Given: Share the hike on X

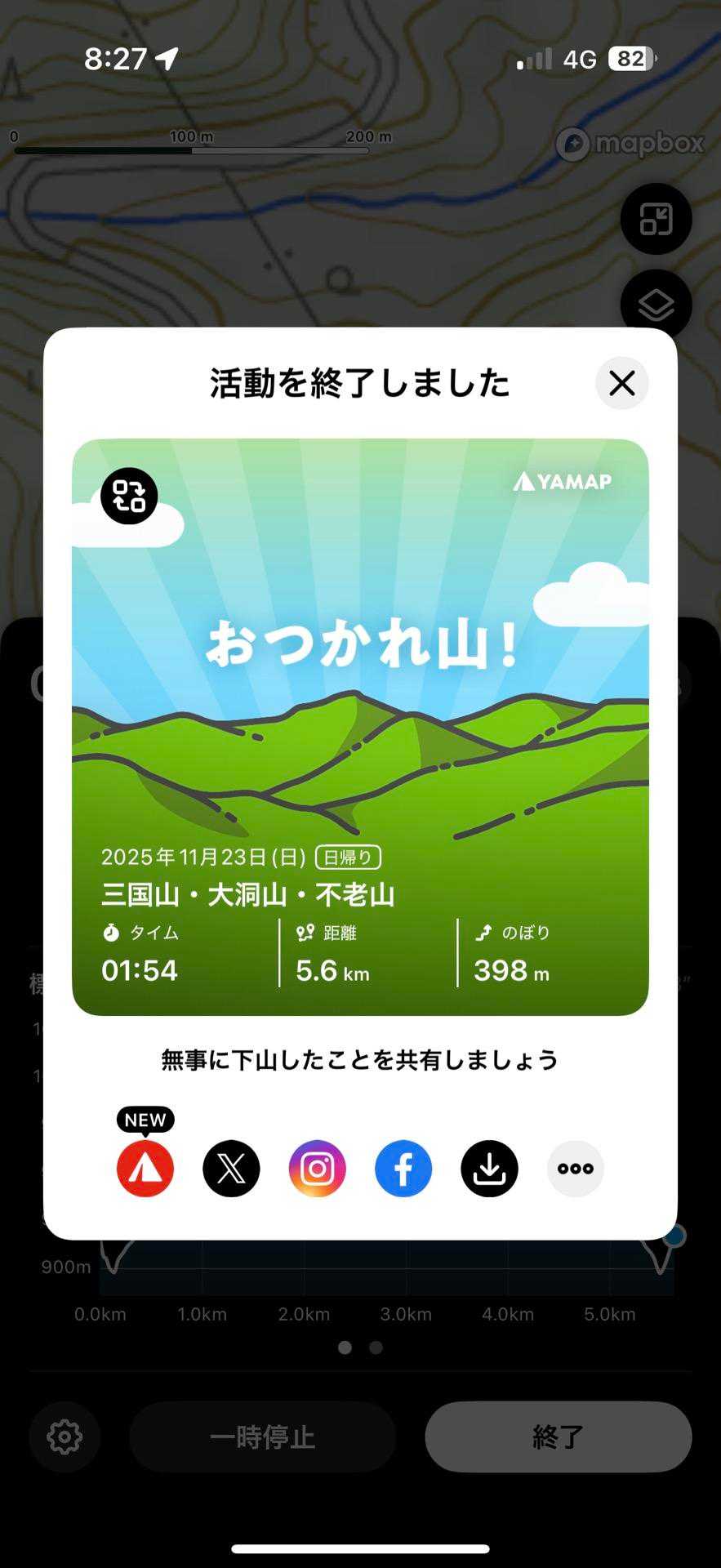Looking at the screenshot, I should (x=231, y=1169).
